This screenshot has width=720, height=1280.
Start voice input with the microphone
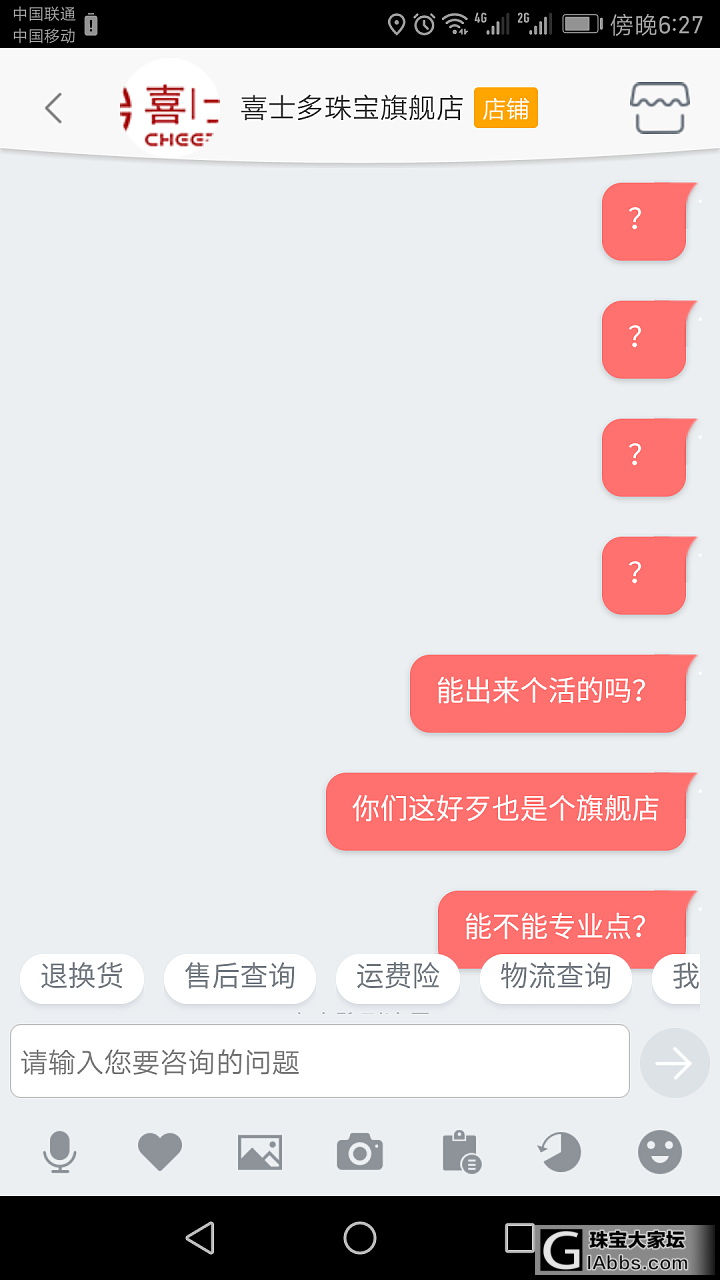[x=60, y=1152]
